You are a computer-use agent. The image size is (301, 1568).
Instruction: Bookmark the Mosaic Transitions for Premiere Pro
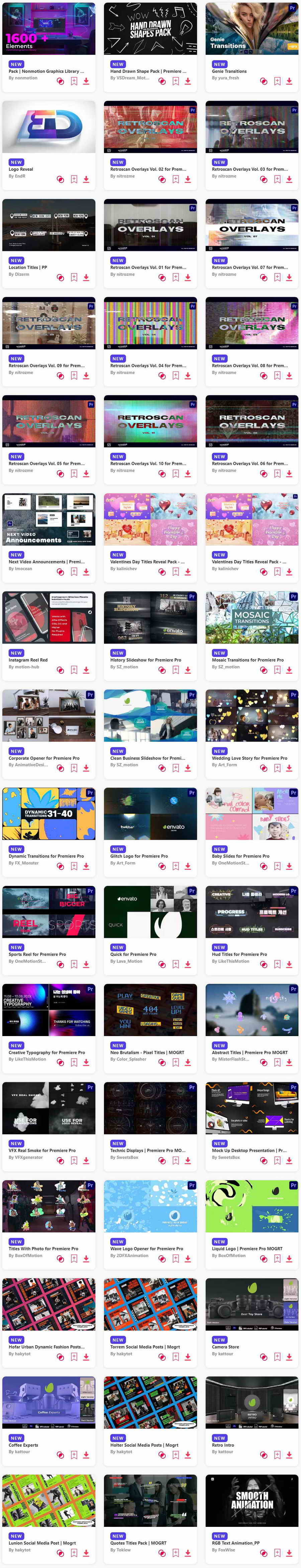tap(277, 670)
